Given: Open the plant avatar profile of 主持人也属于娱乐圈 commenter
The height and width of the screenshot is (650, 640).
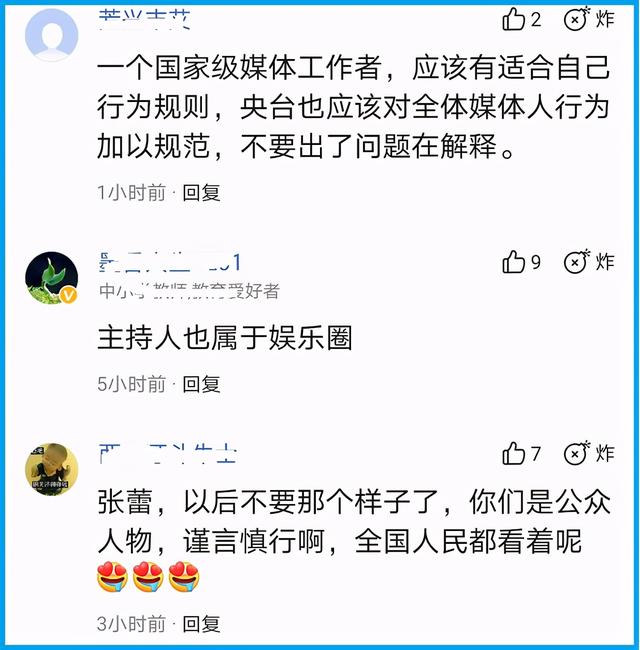Looking at the screenshot, I should click(x=51, y=278).
